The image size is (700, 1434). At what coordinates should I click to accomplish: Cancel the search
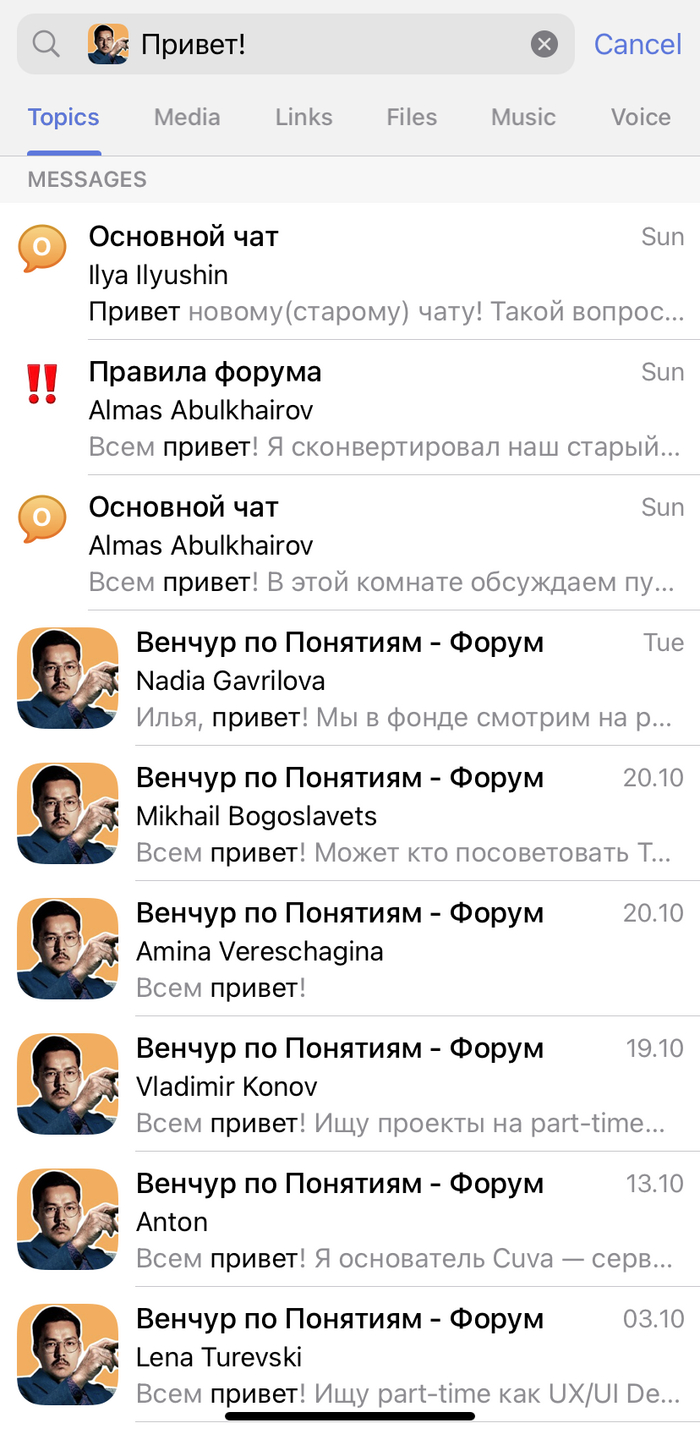637,44
